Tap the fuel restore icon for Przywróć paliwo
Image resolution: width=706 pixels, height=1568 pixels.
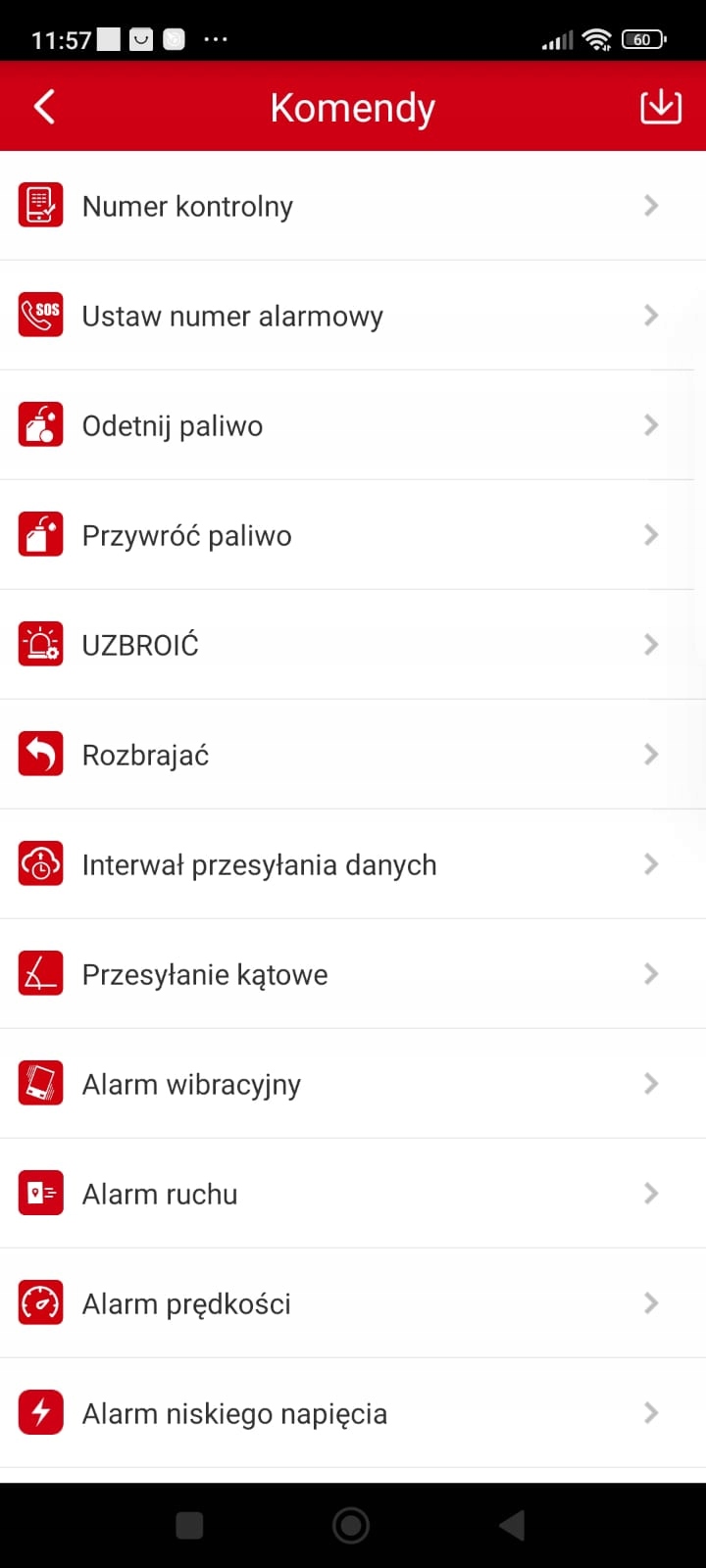coord(40,534)
